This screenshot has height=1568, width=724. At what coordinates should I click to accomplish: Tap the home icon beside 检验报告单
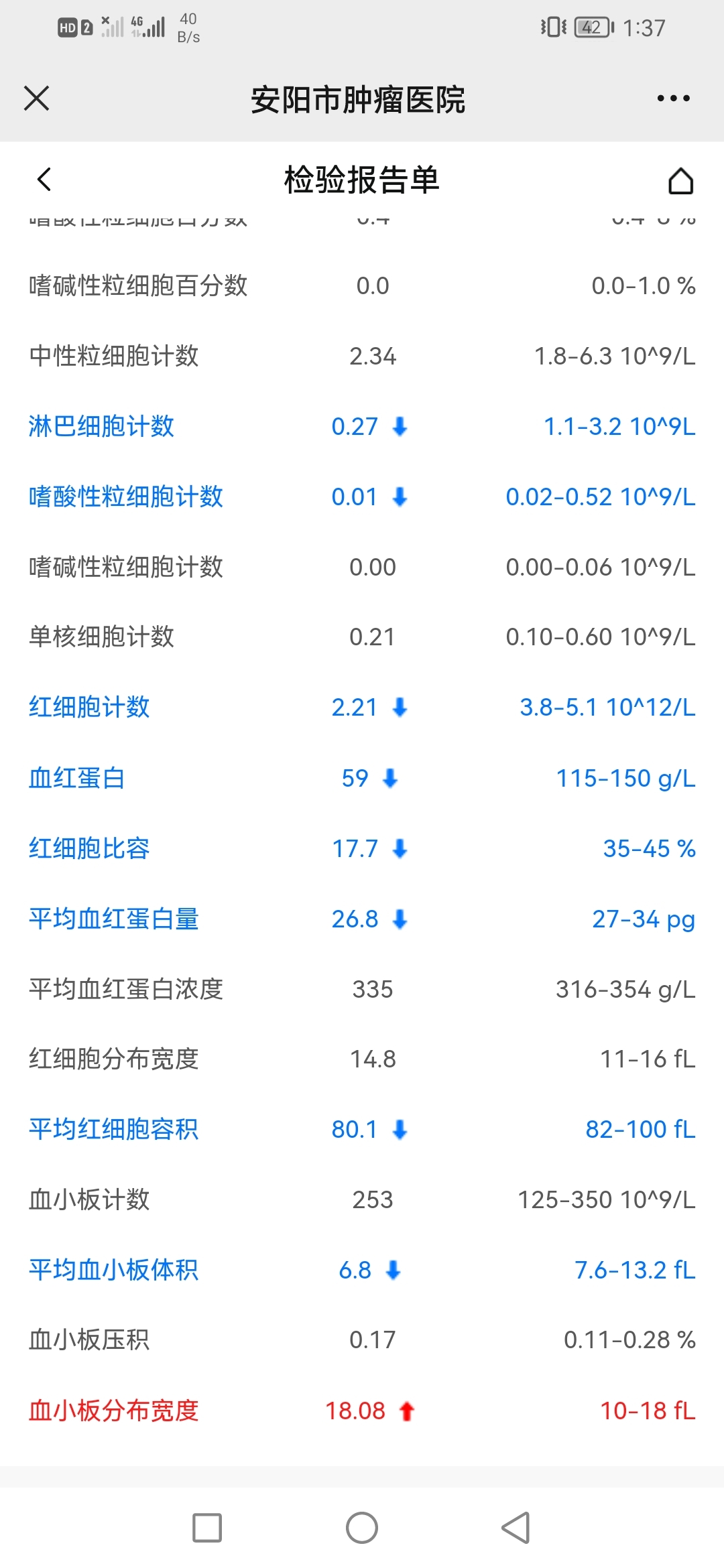[x=680, y=180]
